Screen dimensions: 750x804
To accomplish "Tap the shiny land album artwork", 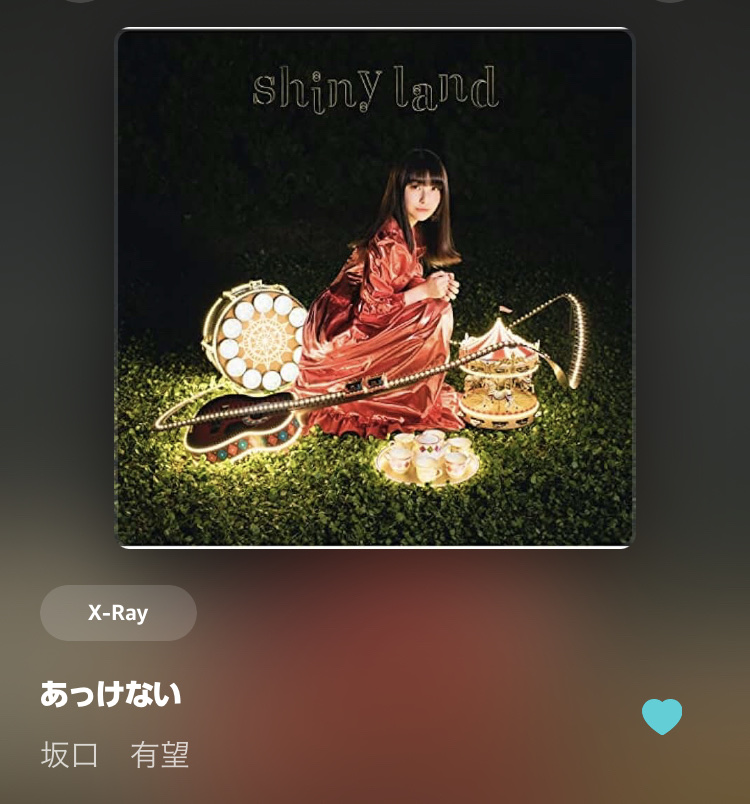I will pos(375,288).
